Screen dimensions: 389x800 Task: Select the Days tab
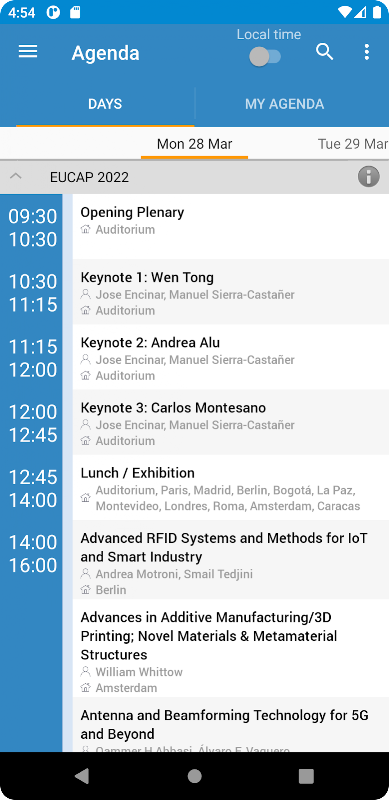[x=105, y=104]
